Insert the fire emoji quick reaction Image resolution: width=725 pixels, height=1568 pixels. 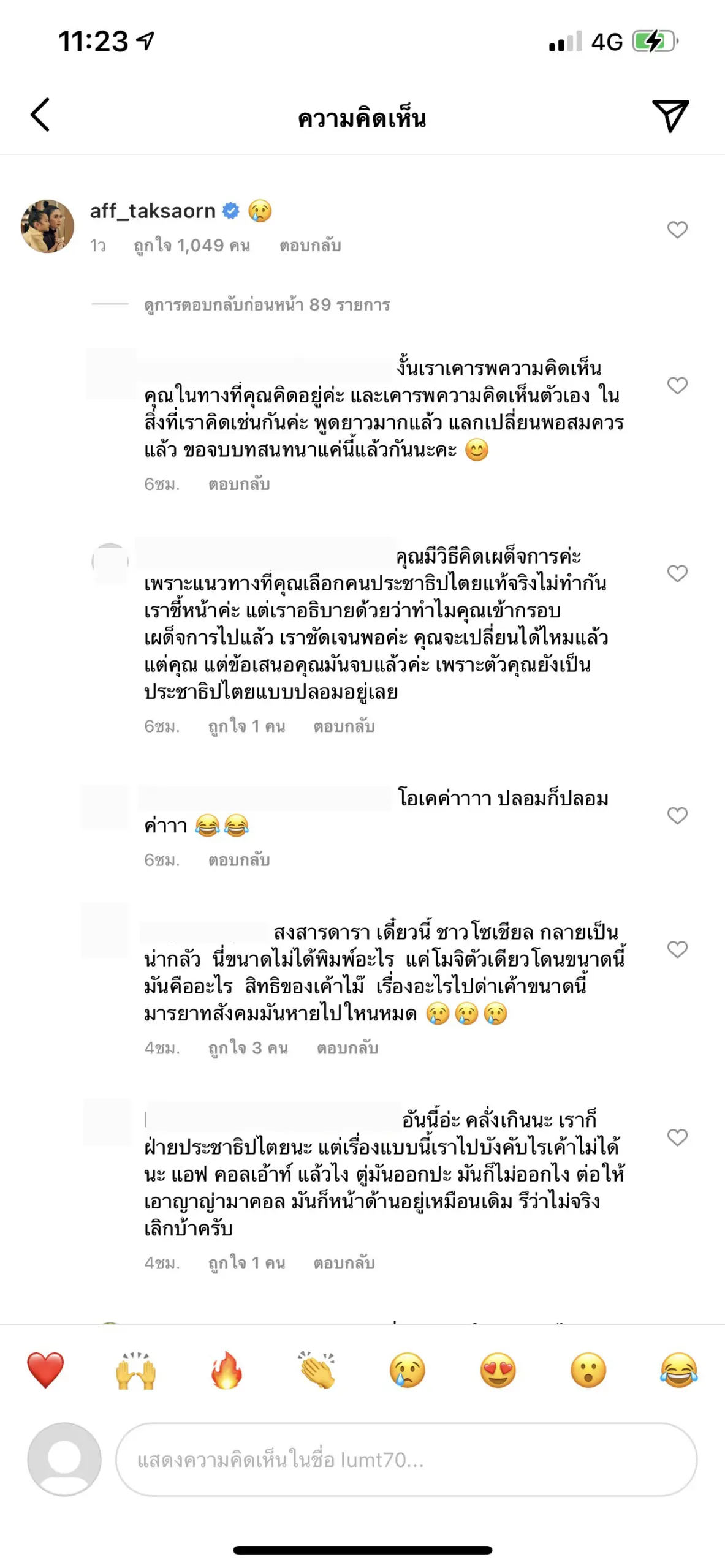[x=226, y=1370]
